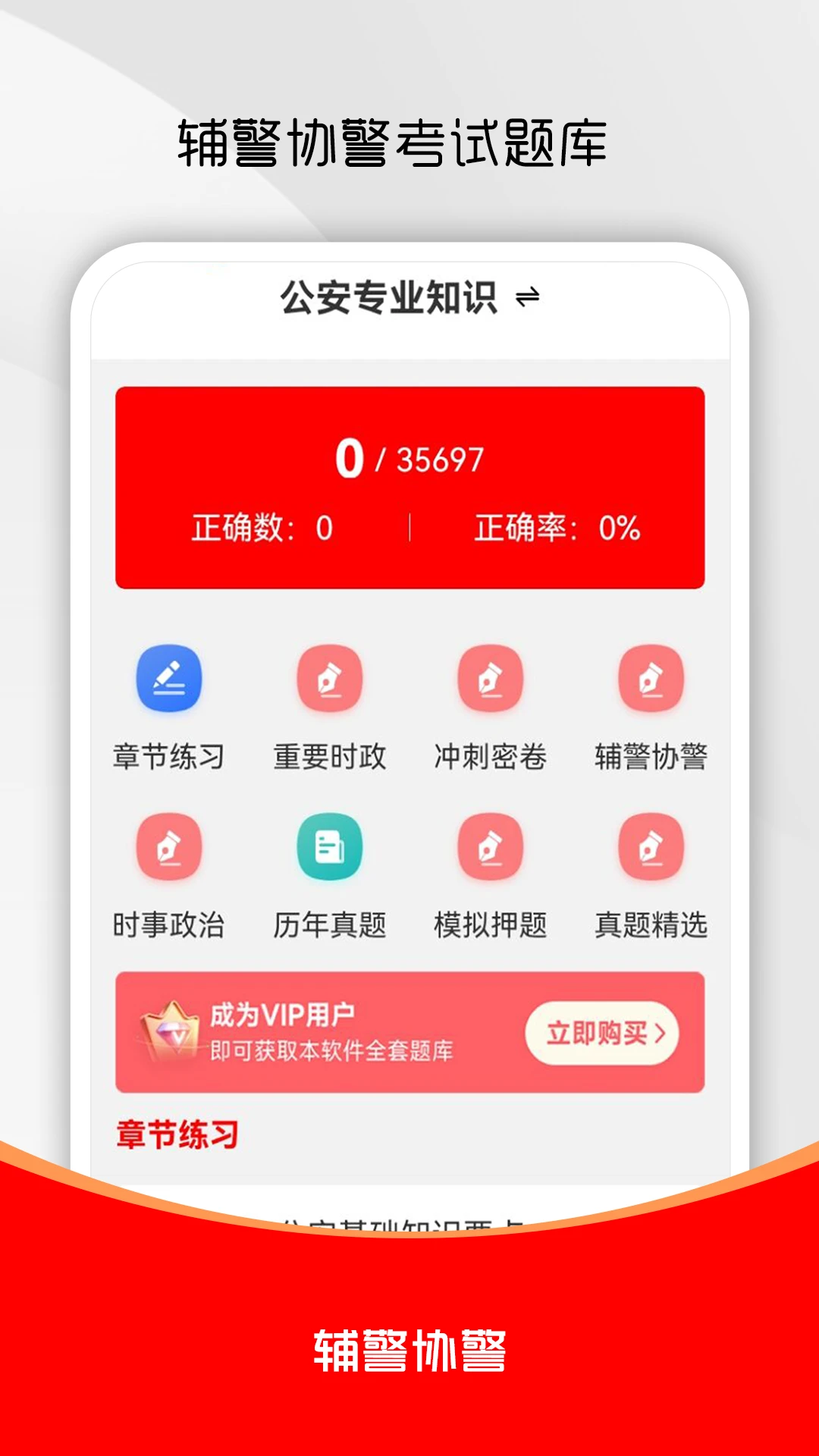This screenshot has width=819, height=1456.
Task: Select the 章节练习 section heading
Action: tap(177, 1136)
